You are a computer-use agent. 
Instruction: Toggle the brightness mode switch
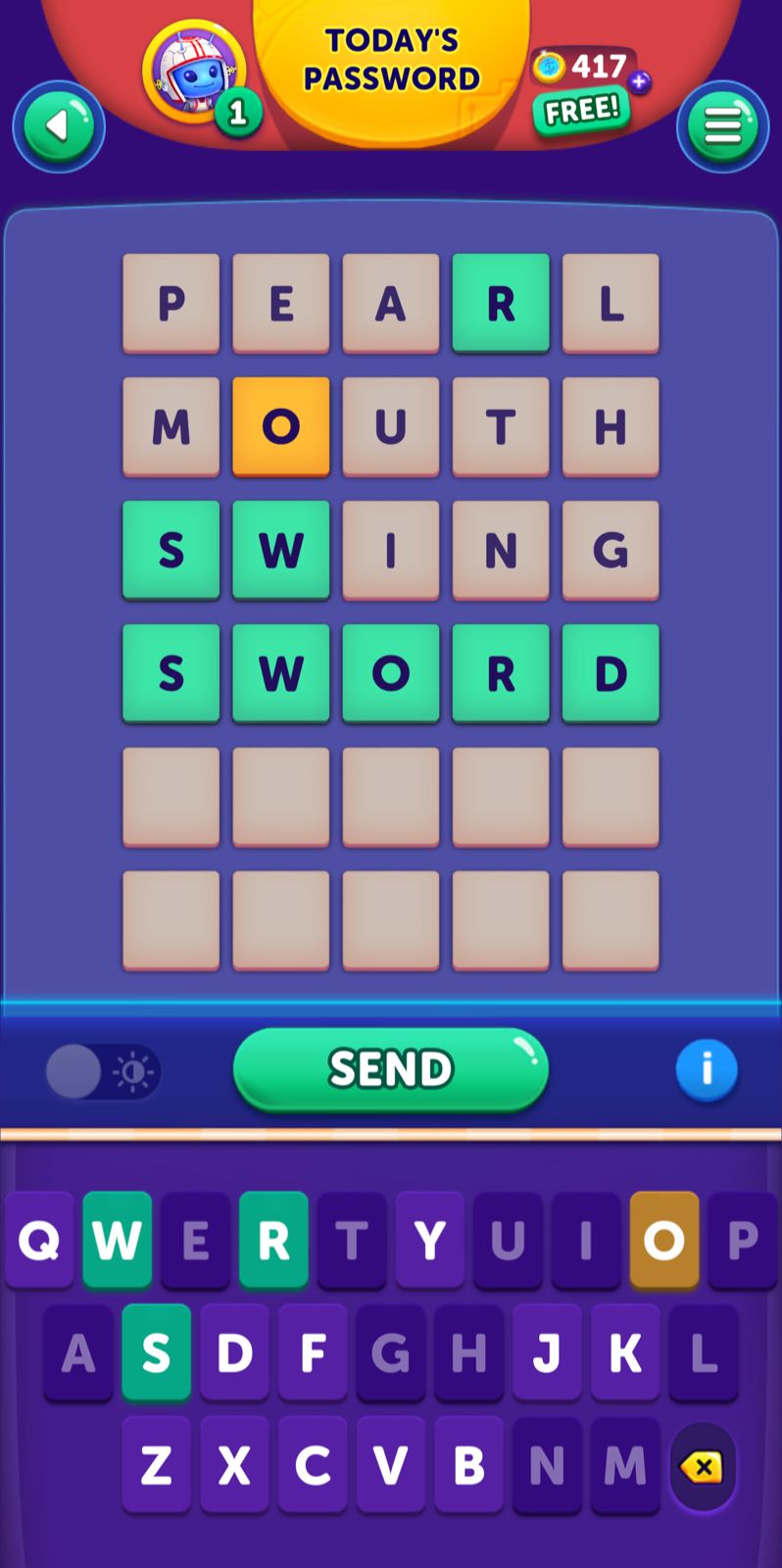[x=103, y=1072]
